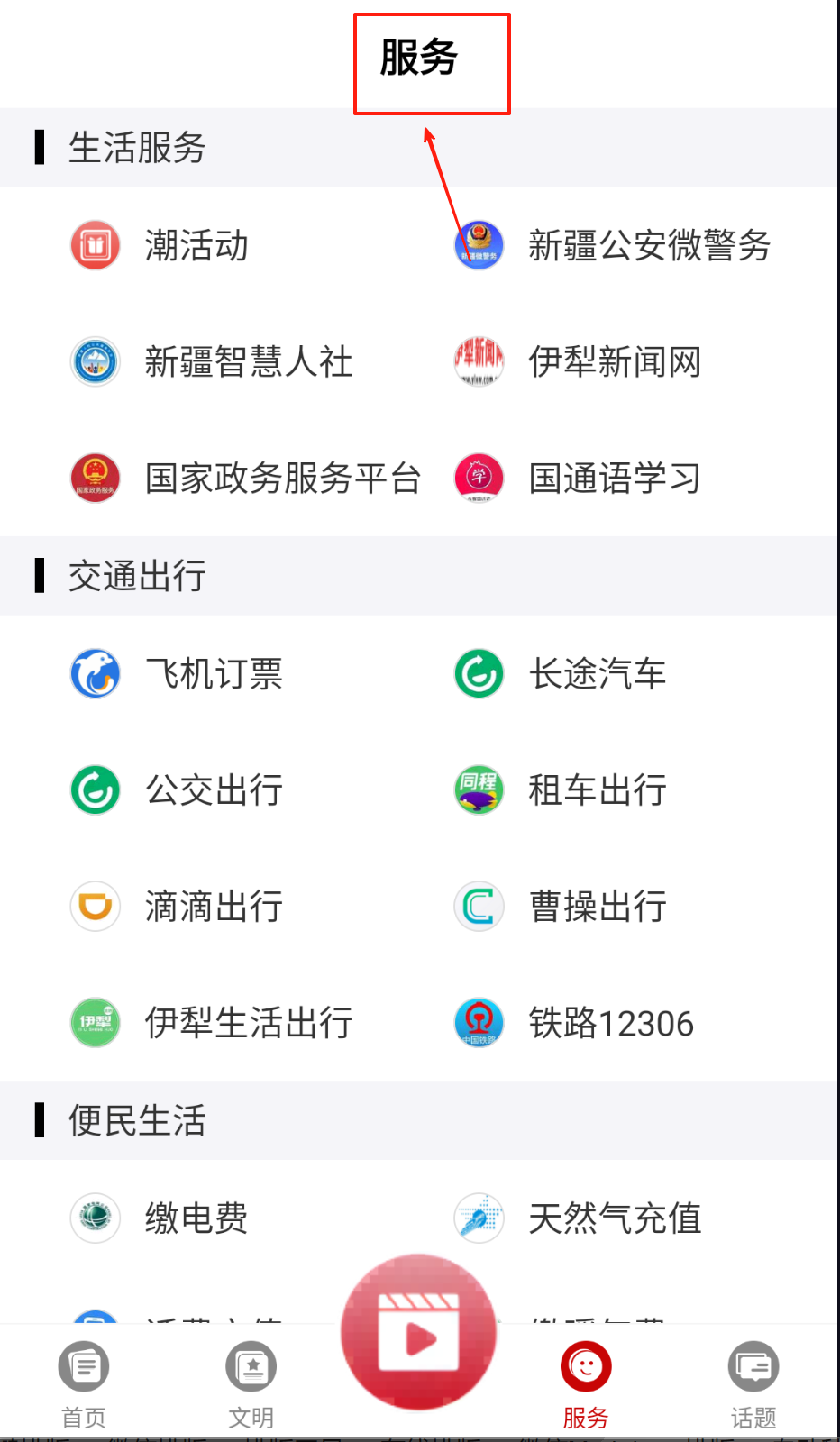Open 新疆公安微警务 service
This screenshot has width=840, height=1442.
pyautogui.click(x=613, y=245)
